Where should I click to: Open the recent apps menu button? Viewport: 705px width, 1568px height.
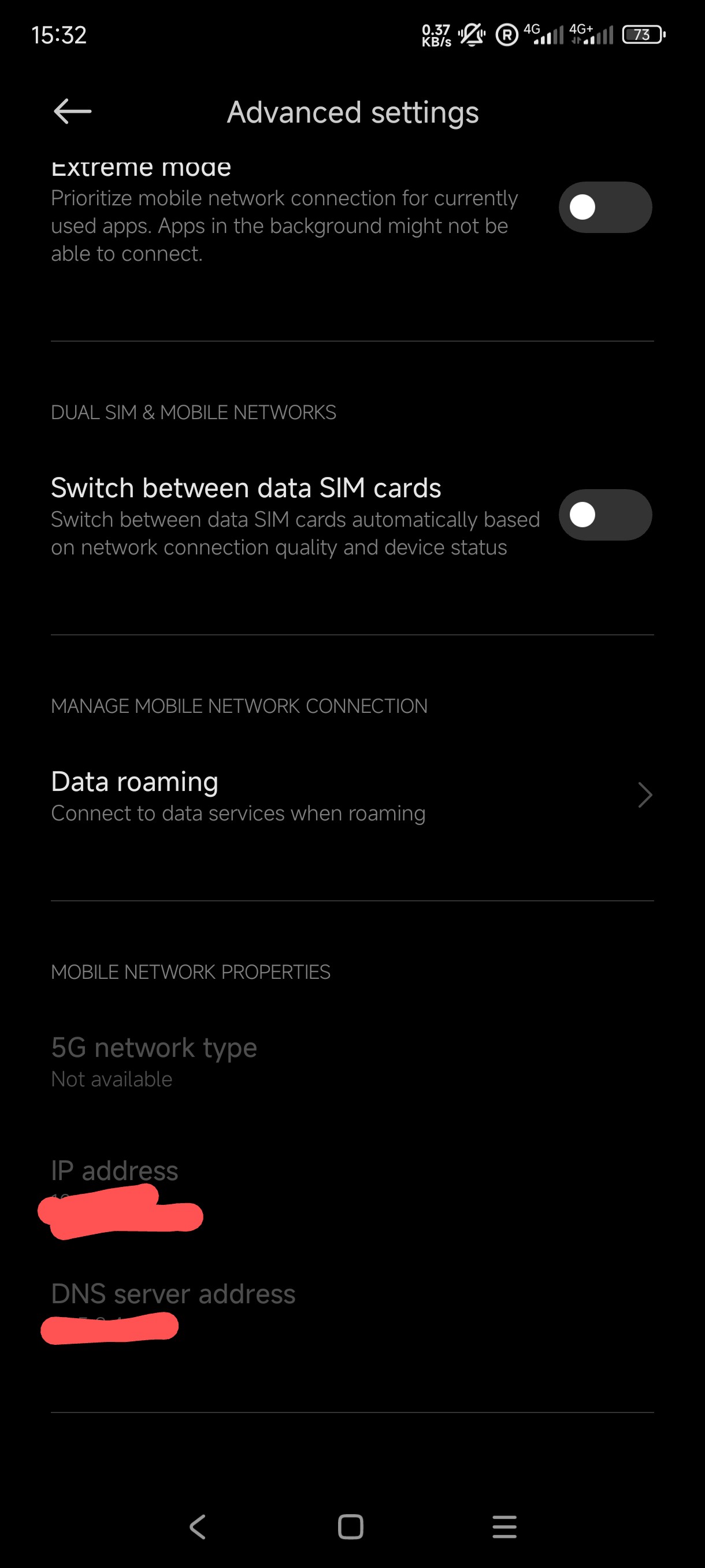coord(504,1526)
